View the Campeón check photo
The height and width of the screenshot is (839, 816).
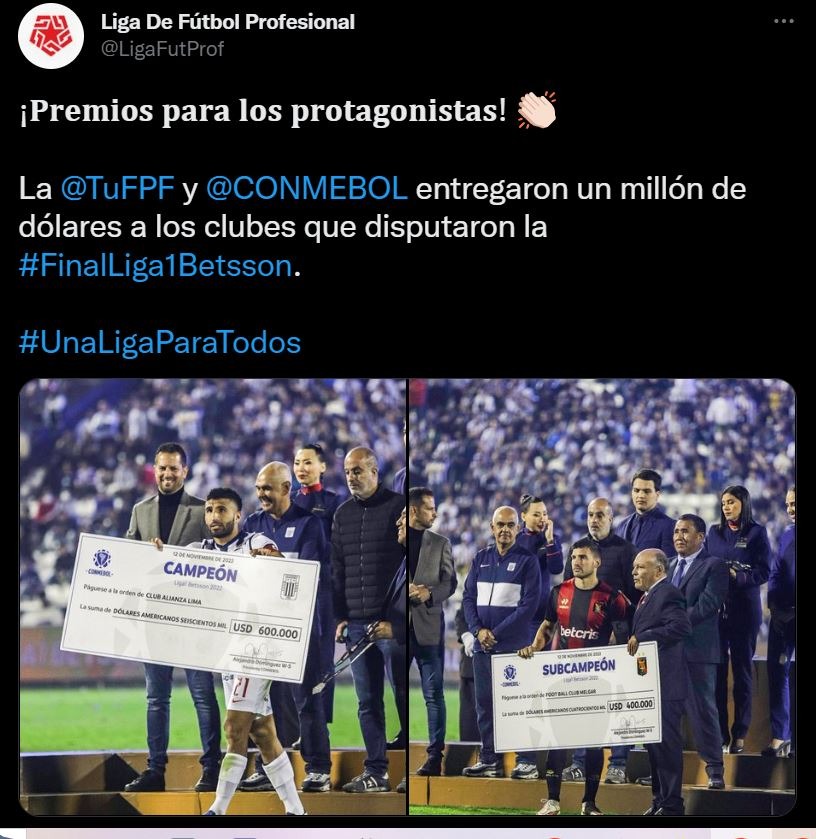pyautogui.click(x=213, y=597)
